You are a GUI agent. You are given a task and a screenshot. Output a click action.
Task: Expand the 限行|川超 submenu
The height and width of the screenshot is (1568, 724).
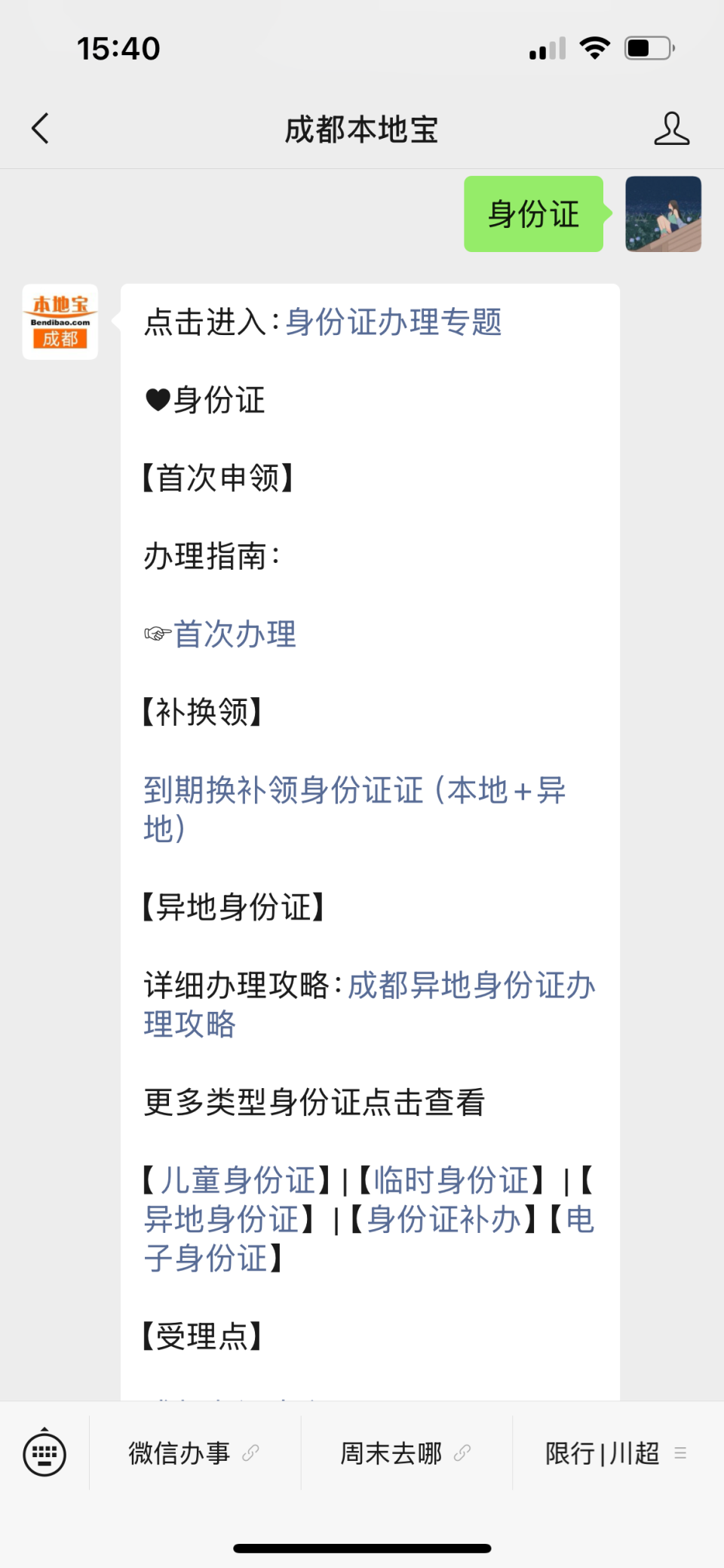(602, 1452)
